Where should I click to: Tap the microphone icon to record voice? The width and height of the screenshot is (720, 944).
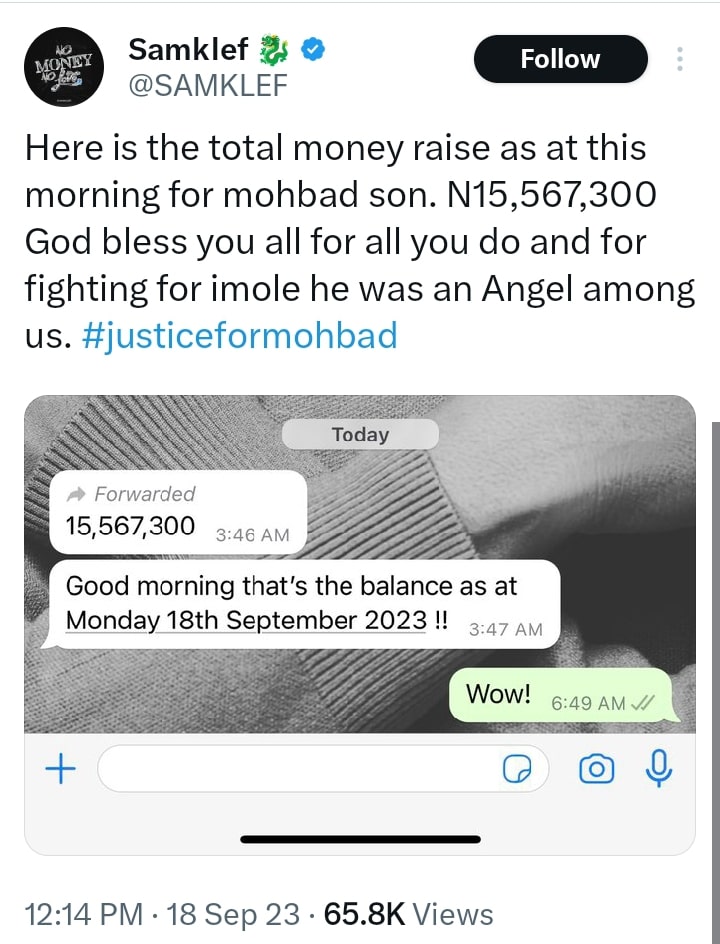658,770
